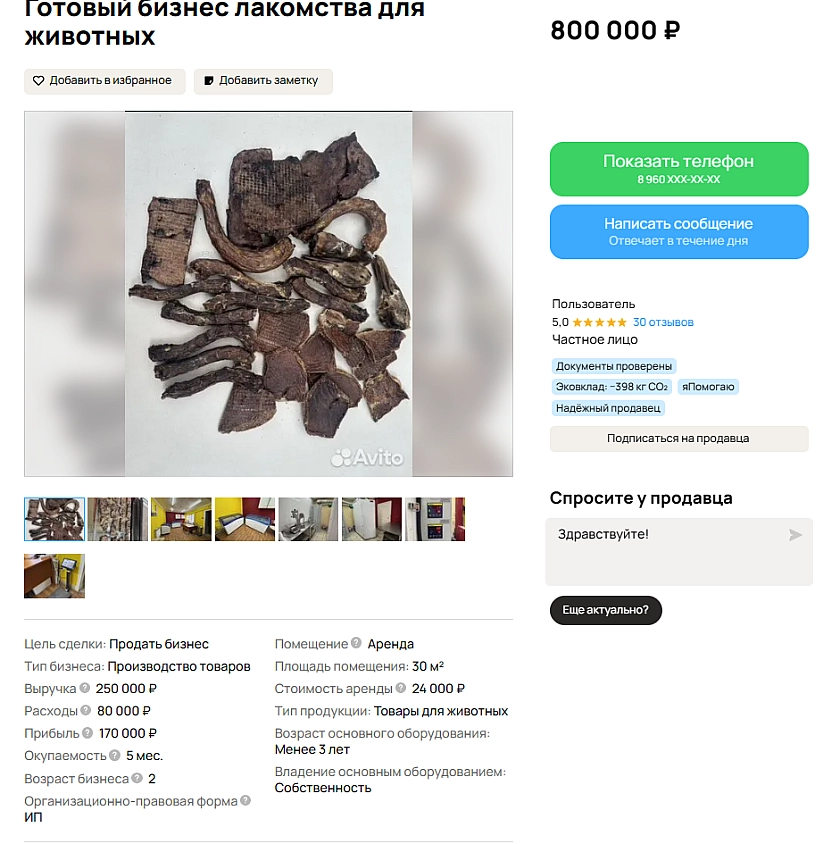Image resolution: width=840 pixels, height=844 pixels.
Task: Select the second photo thumbnail
Action: point(118,519)
